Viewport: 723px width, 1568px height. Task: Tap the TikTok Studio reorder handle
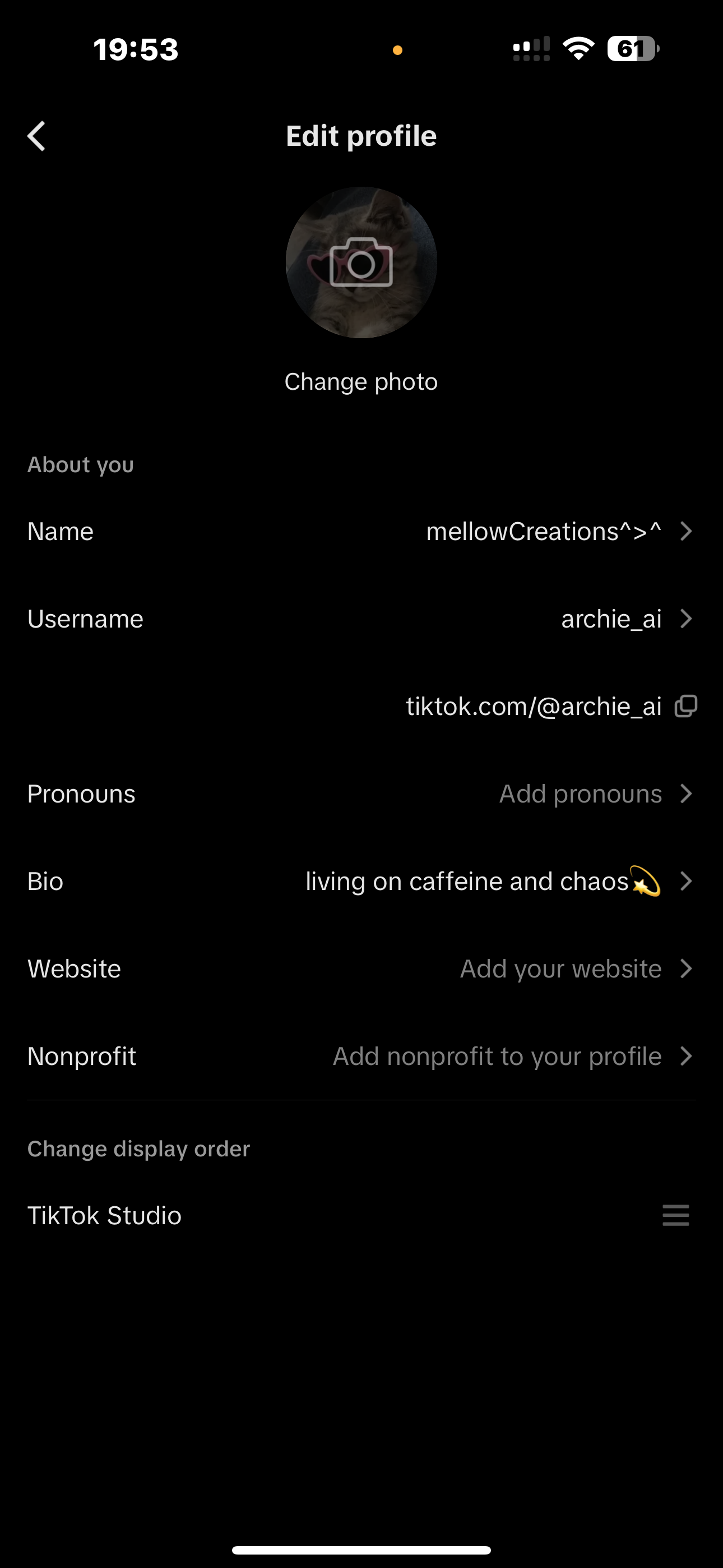coord(675,1215)
